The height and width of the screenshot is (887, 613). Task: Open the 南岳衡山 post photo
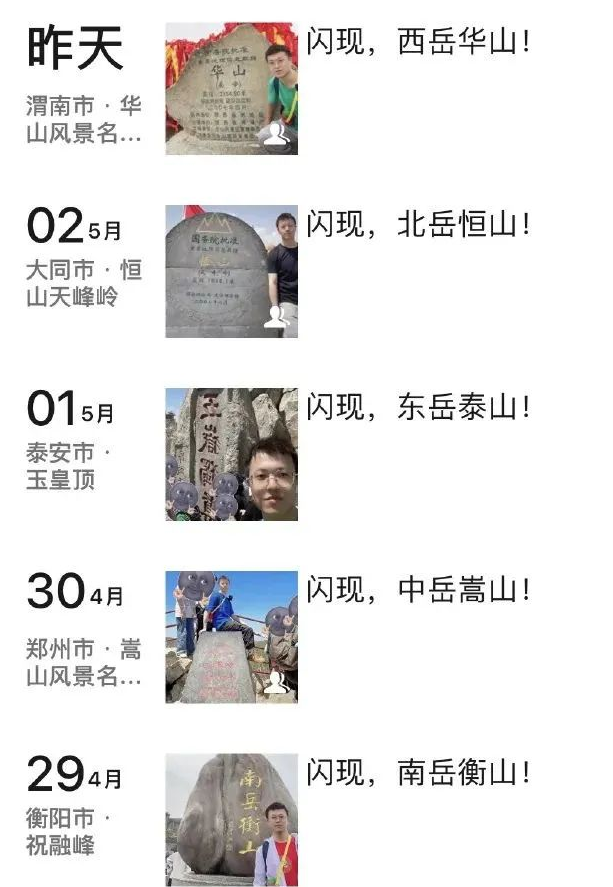click(231, 819)
